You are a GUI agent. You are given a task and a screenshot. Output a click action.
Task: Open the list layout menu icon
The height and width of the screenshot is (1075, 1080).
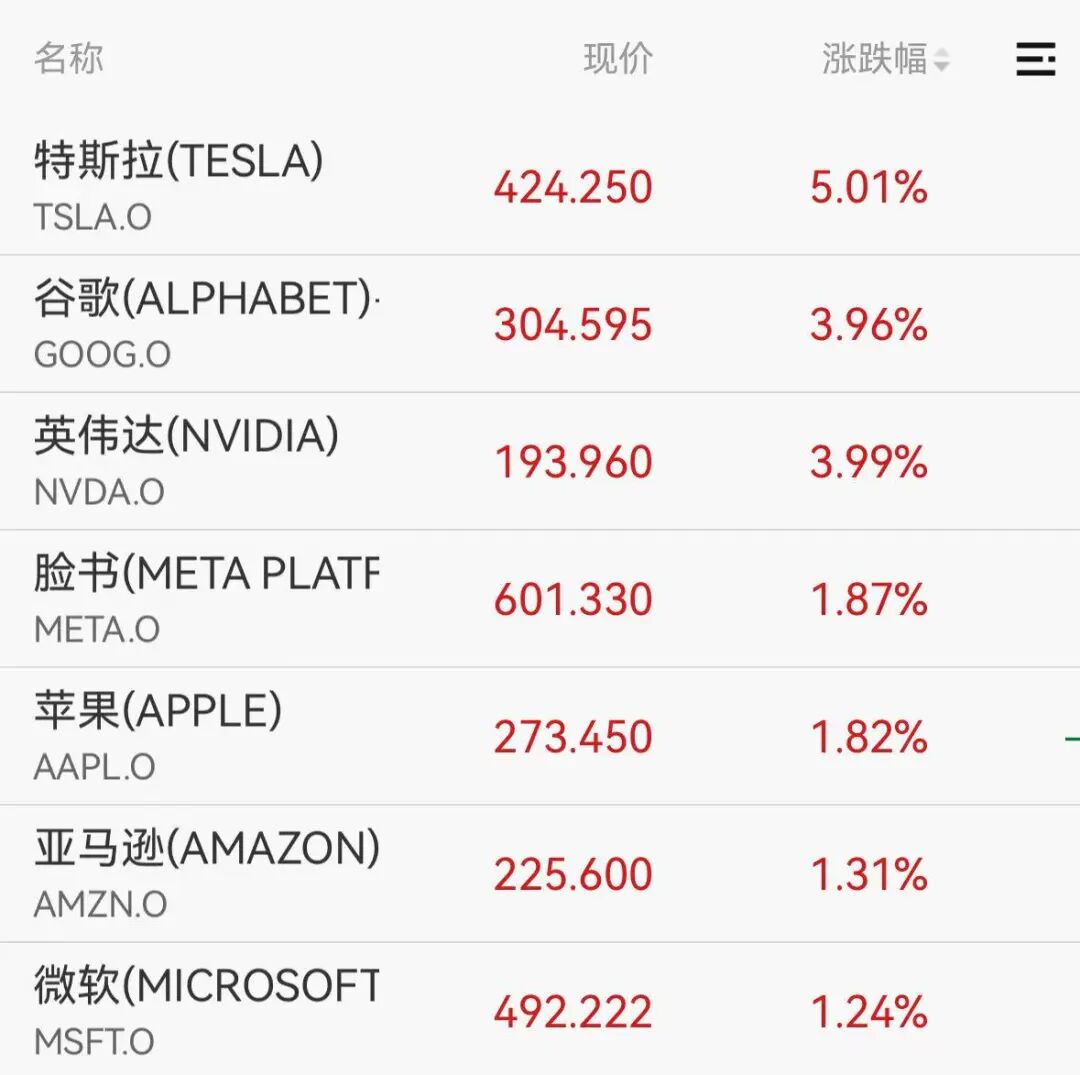pyautogui.click(x=1035, y=59)
